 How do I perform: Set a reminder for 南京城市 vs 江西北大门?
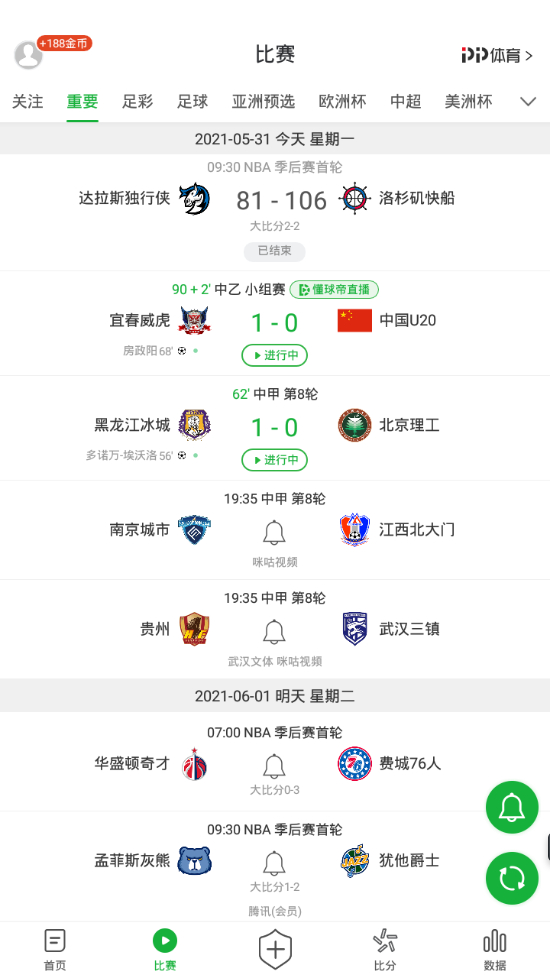coord(274,533)
